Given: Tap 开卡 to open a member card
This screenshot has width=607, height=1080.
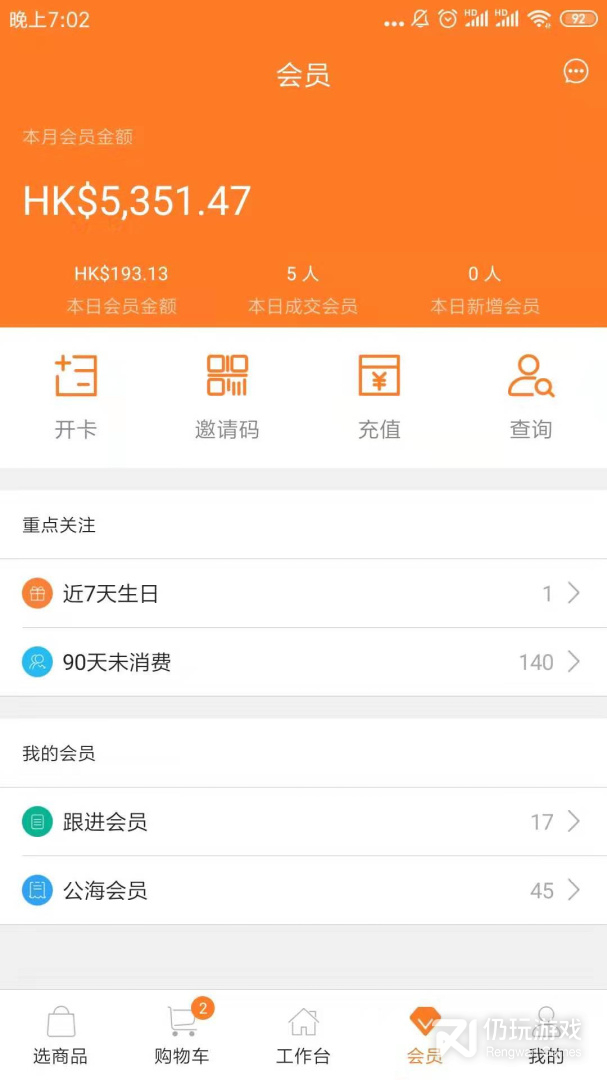Looking at the screenshot, I should 76,397.
